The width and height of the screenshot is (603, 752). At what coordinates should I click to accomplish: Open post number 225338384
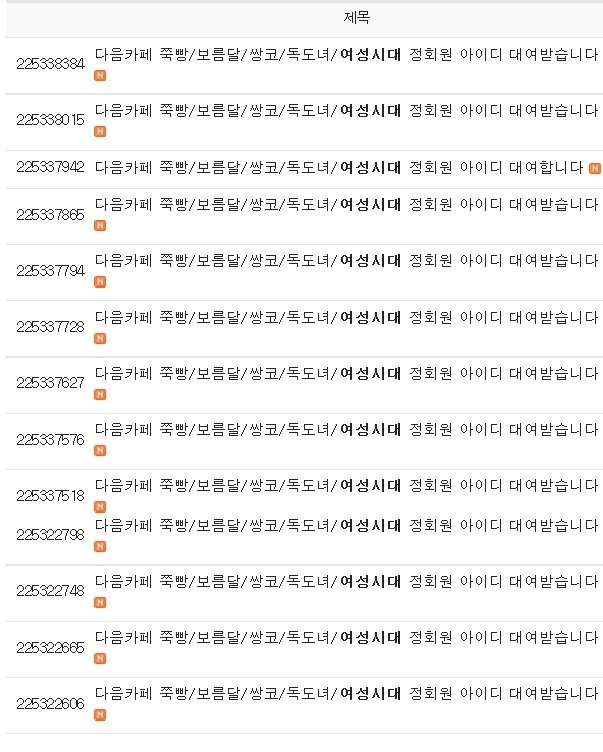click(346, 54)
